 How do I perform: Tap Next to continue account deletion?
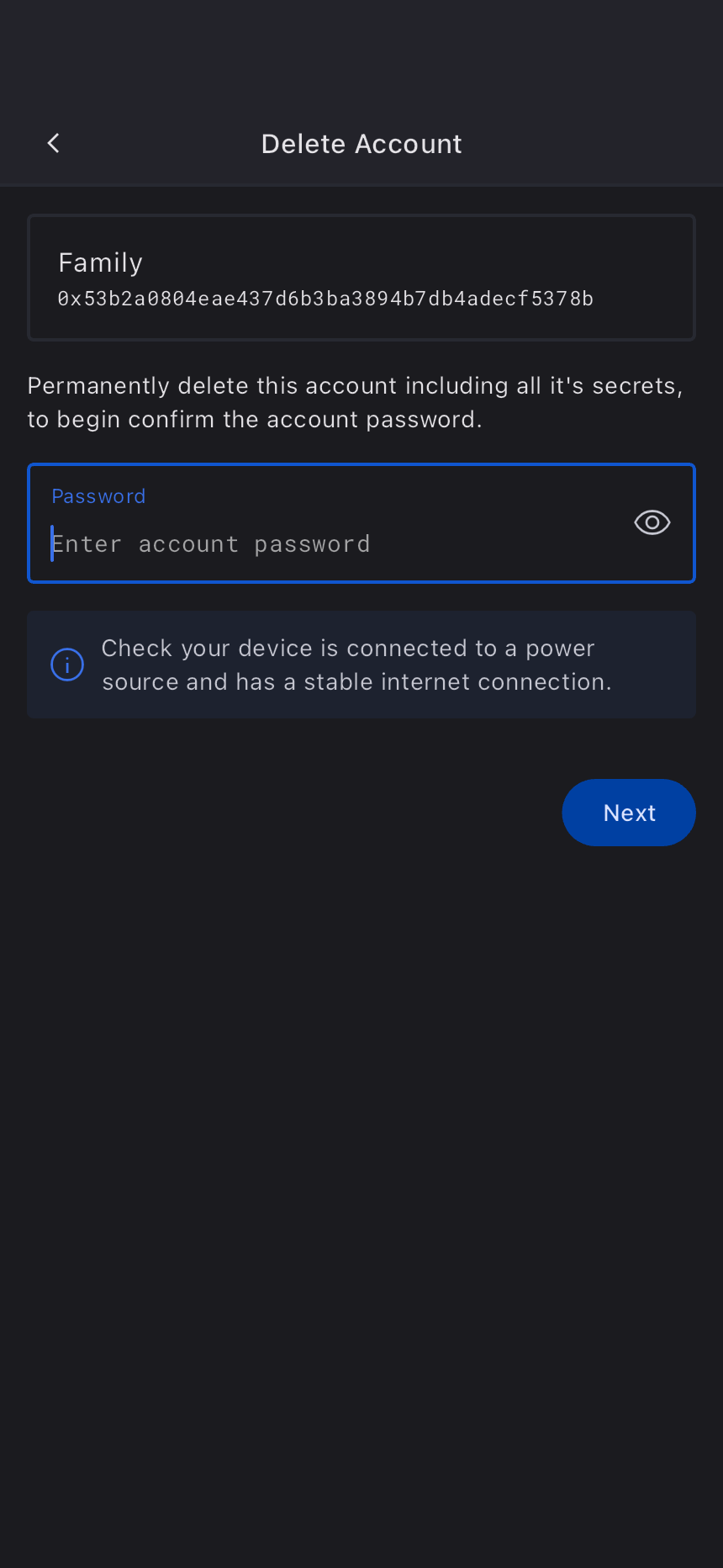(x=628, y=813)
